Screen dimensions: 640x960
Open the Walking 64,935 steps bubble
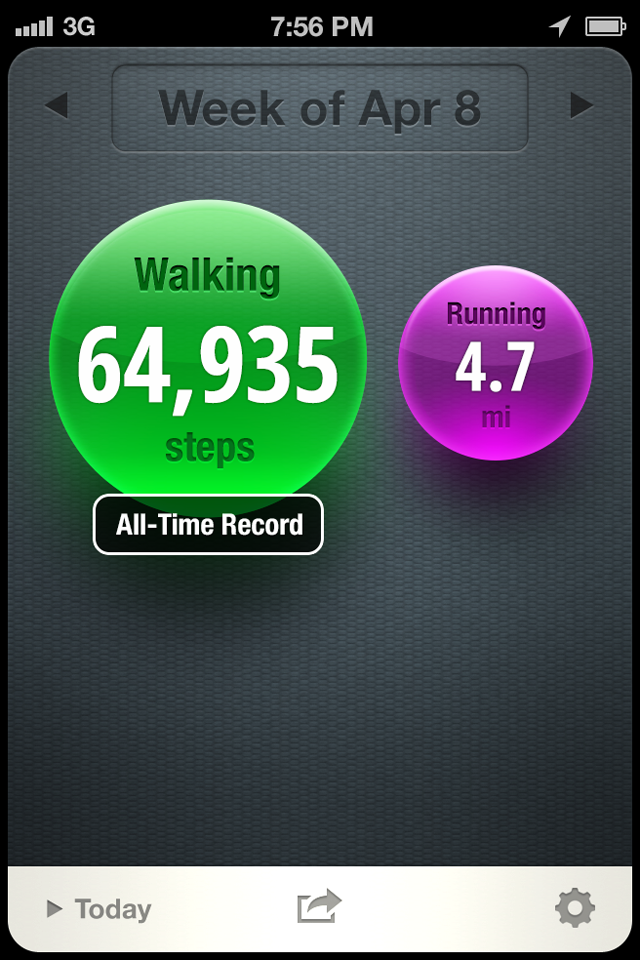click(208, 360)
